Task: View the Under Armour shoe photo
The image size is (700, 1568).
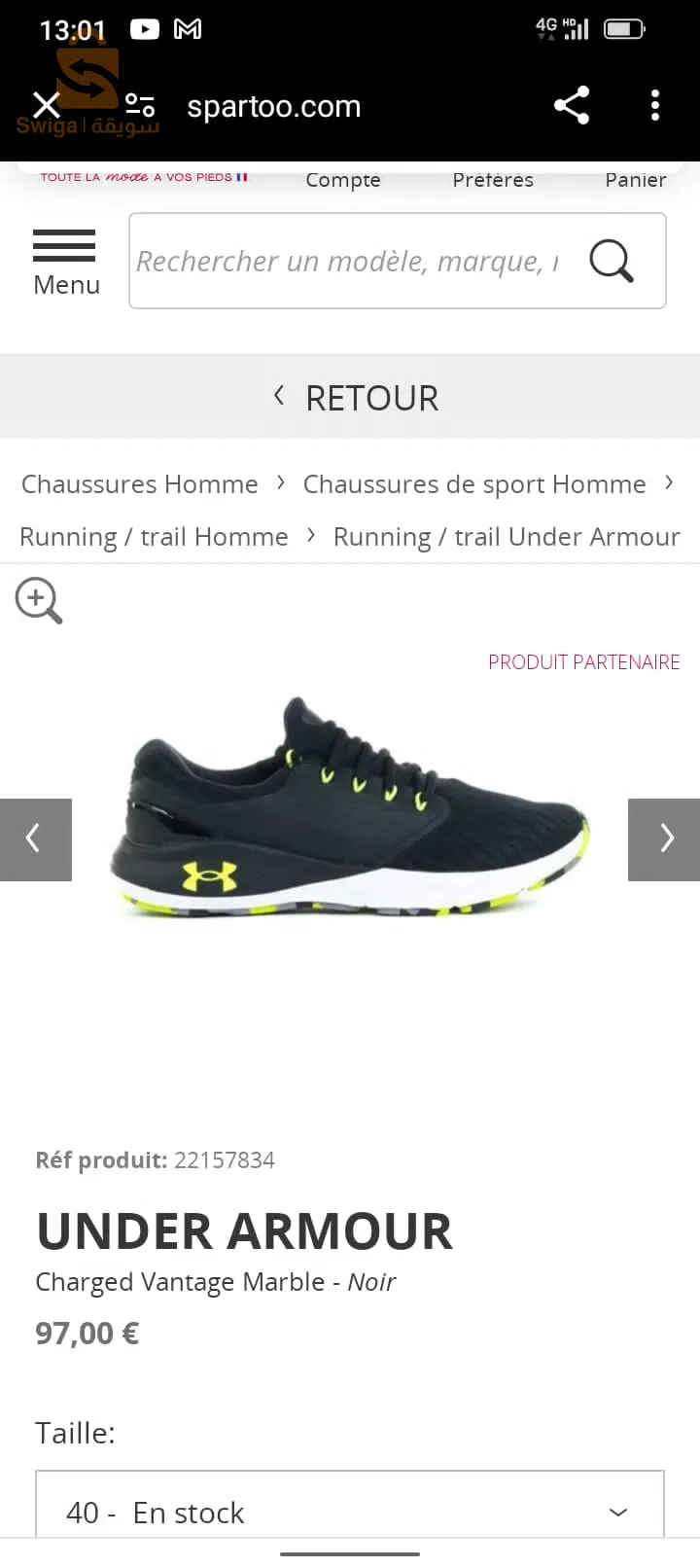Action: coord(350,807)
